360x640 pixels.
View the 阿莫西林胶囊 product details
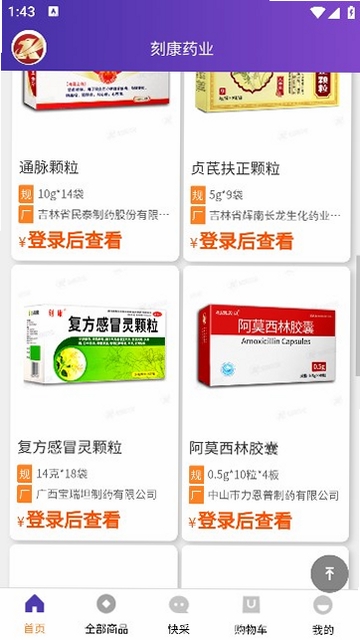click(x=266, y=403)
